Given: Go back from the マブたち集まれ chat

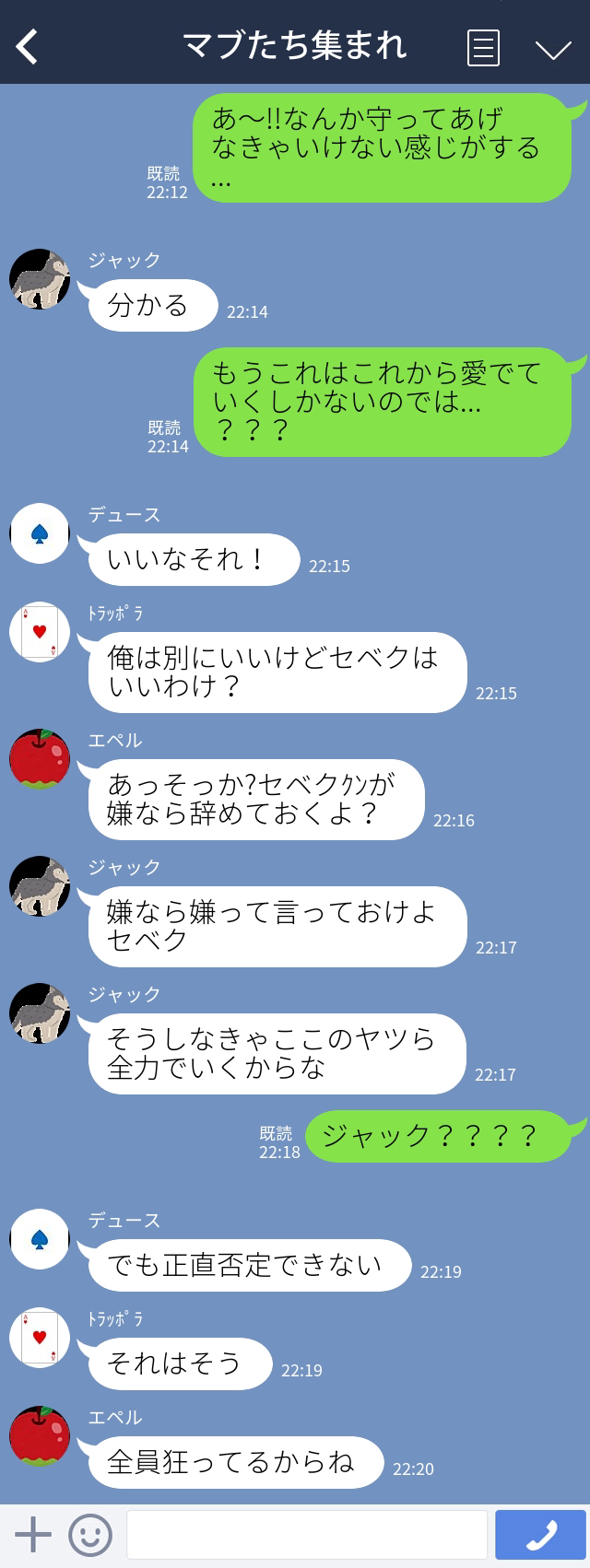Looking at the screenshot, I should (28, 46).
